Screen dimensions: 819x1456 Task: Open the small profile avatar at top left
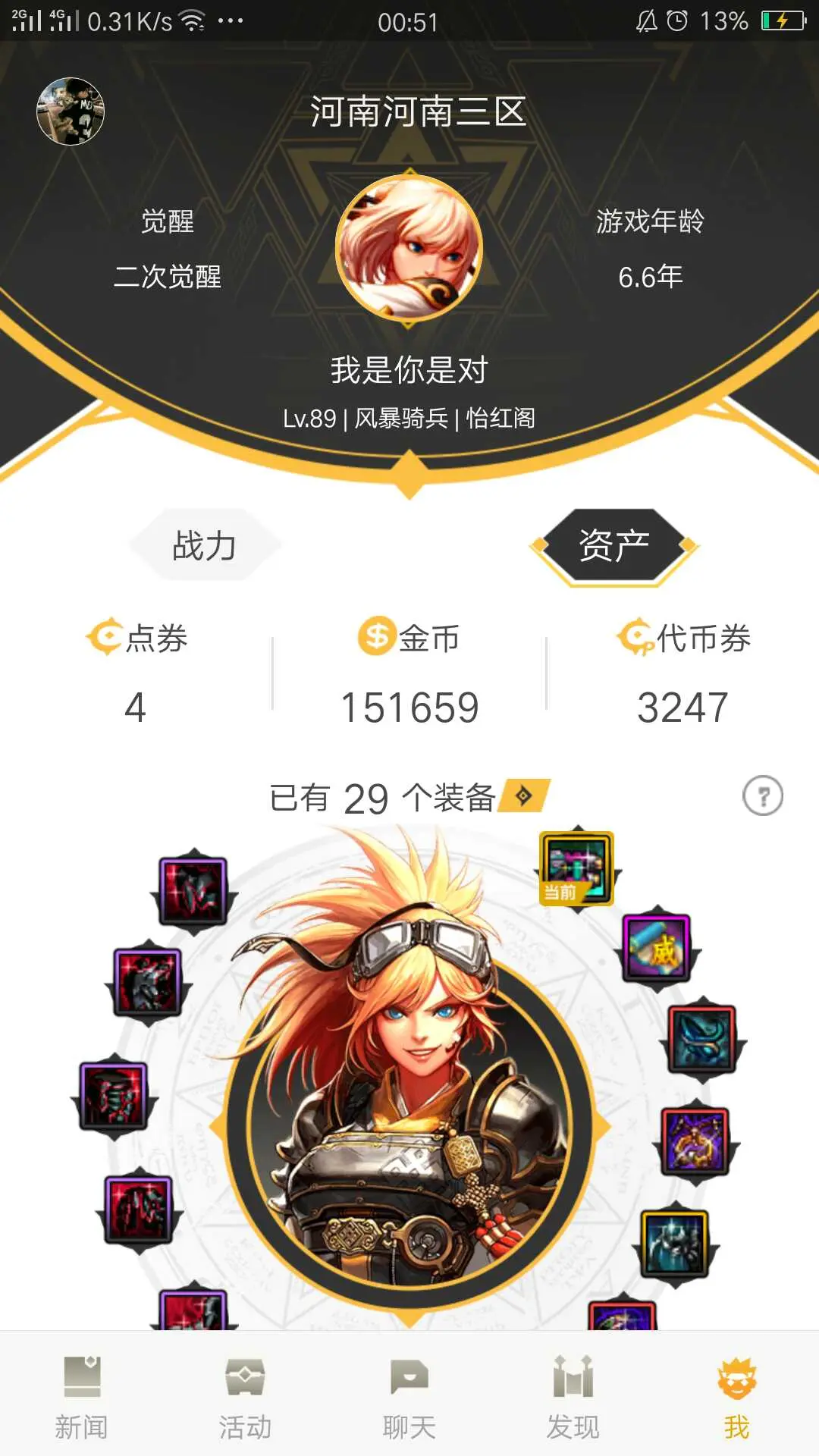[x=71, y=111]
